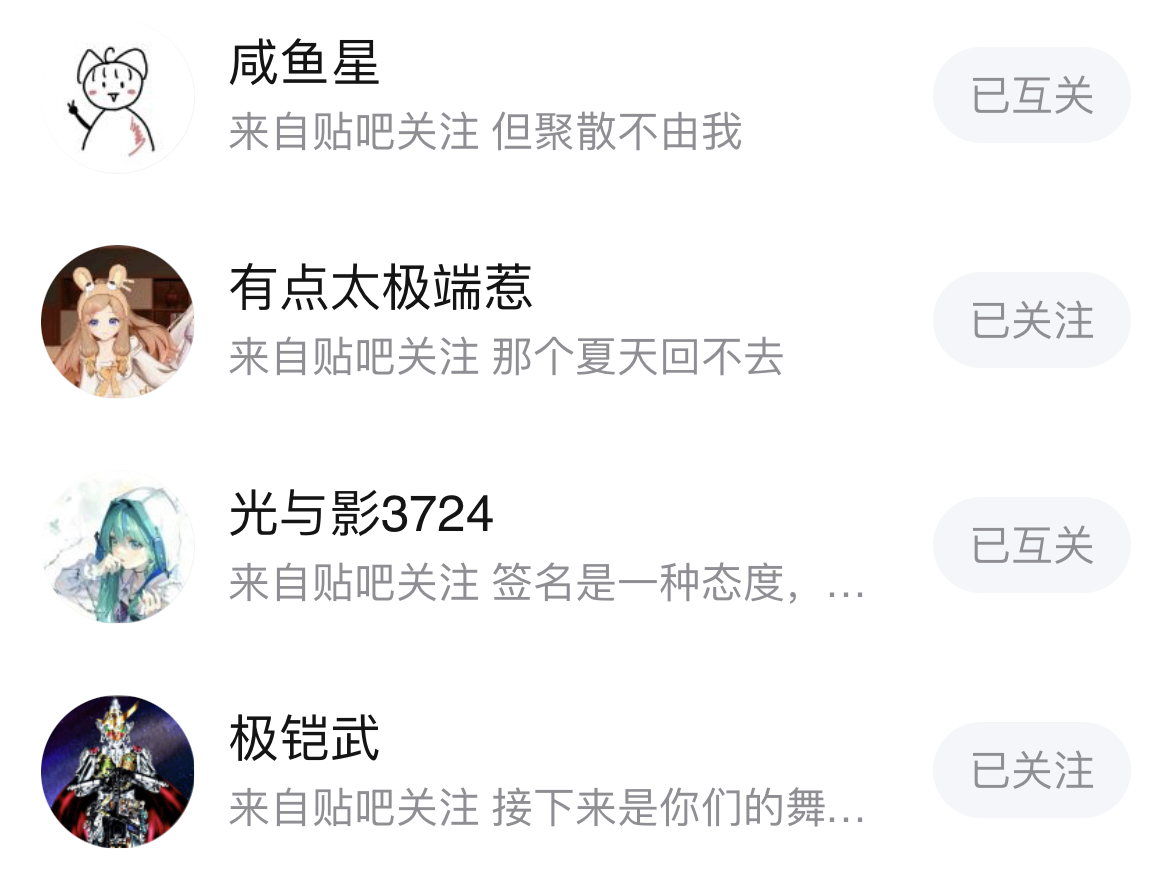Tap the 已互关 button next to 咸鱼星
This screenshot has width=1170, height=893.
coord(1031,96)
